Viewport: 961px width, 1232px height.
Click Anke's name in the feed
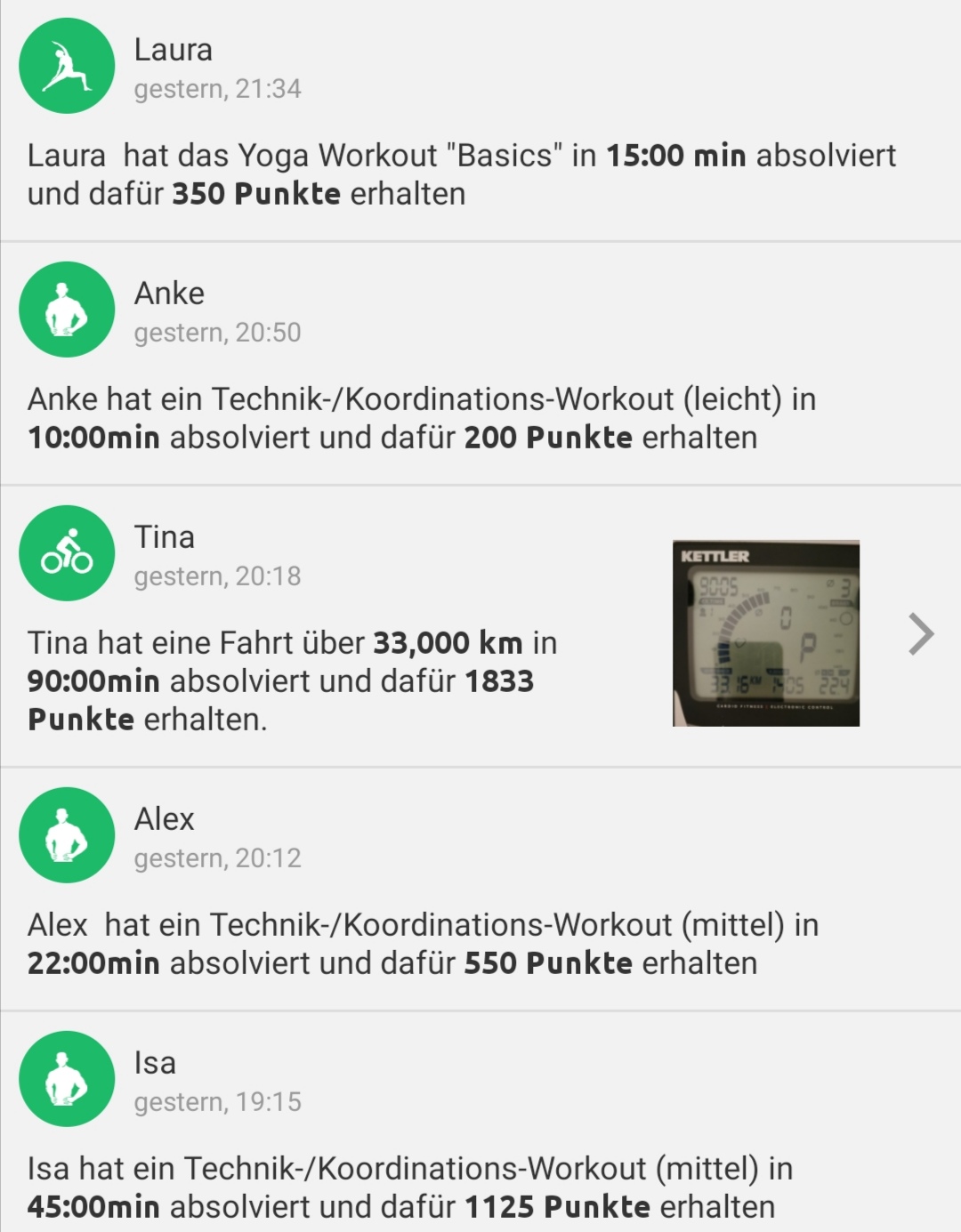pos(169,292)
